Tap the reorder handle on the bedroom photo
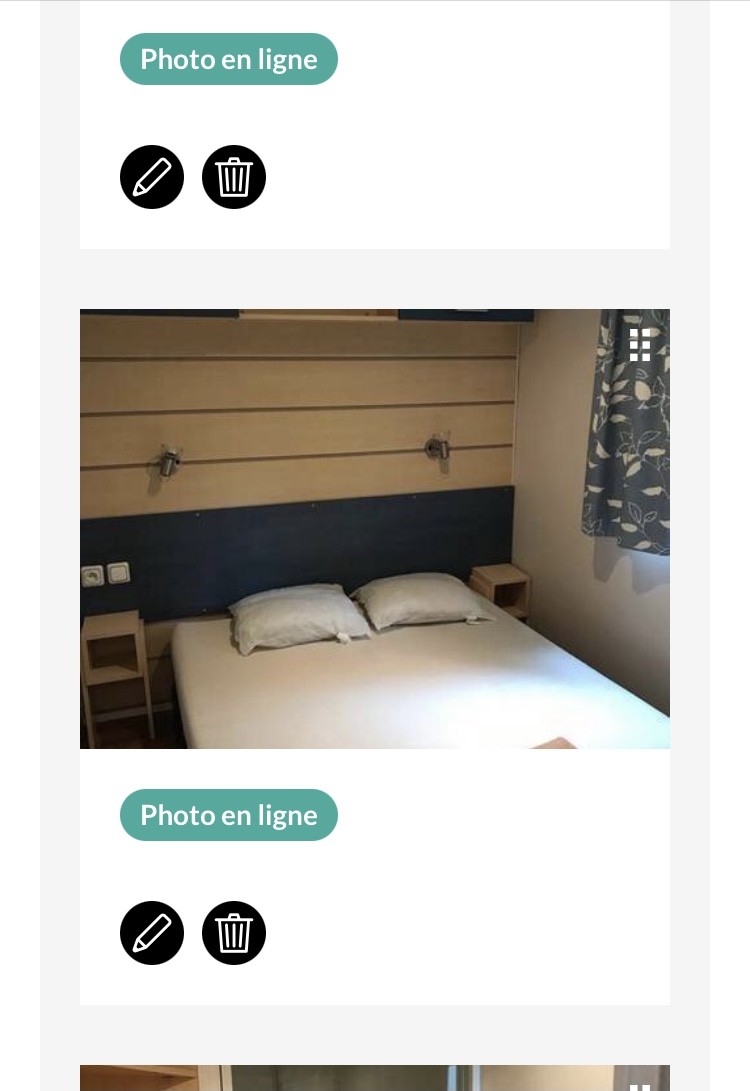 [640, 345]
